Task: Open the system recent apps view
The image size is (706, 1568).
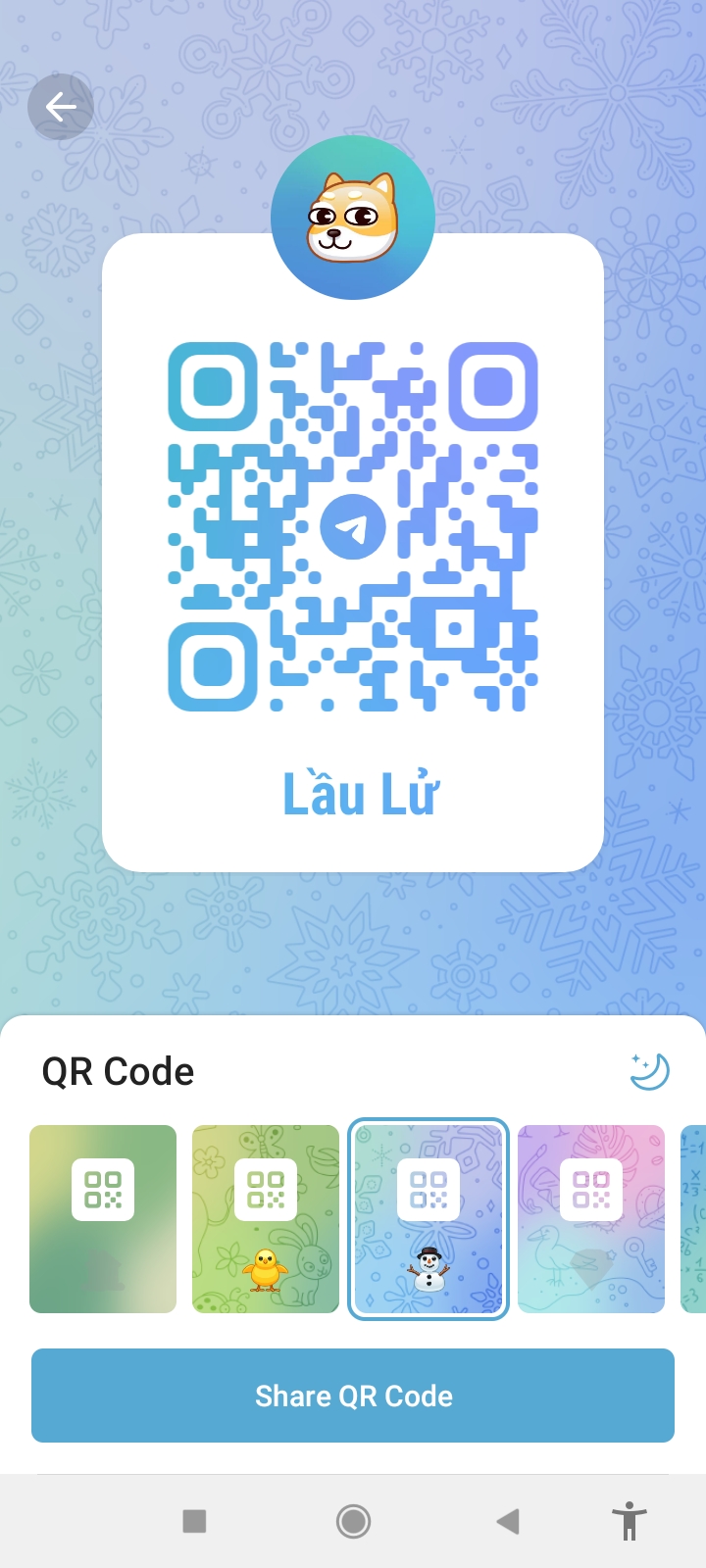Action: point(194,1521)
